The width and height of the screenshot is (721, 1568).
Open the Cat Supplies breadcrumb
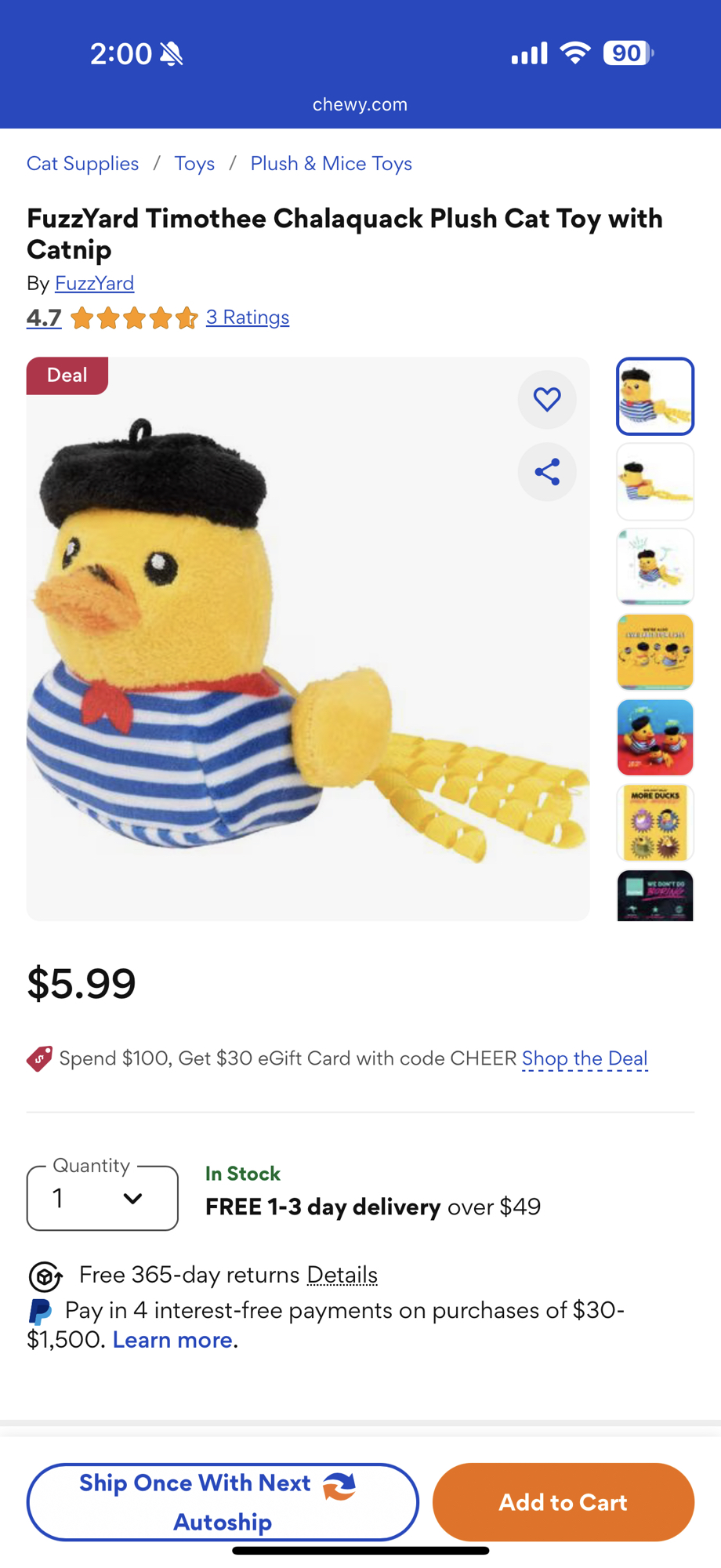pyautogui.click(x=82, y=164)
